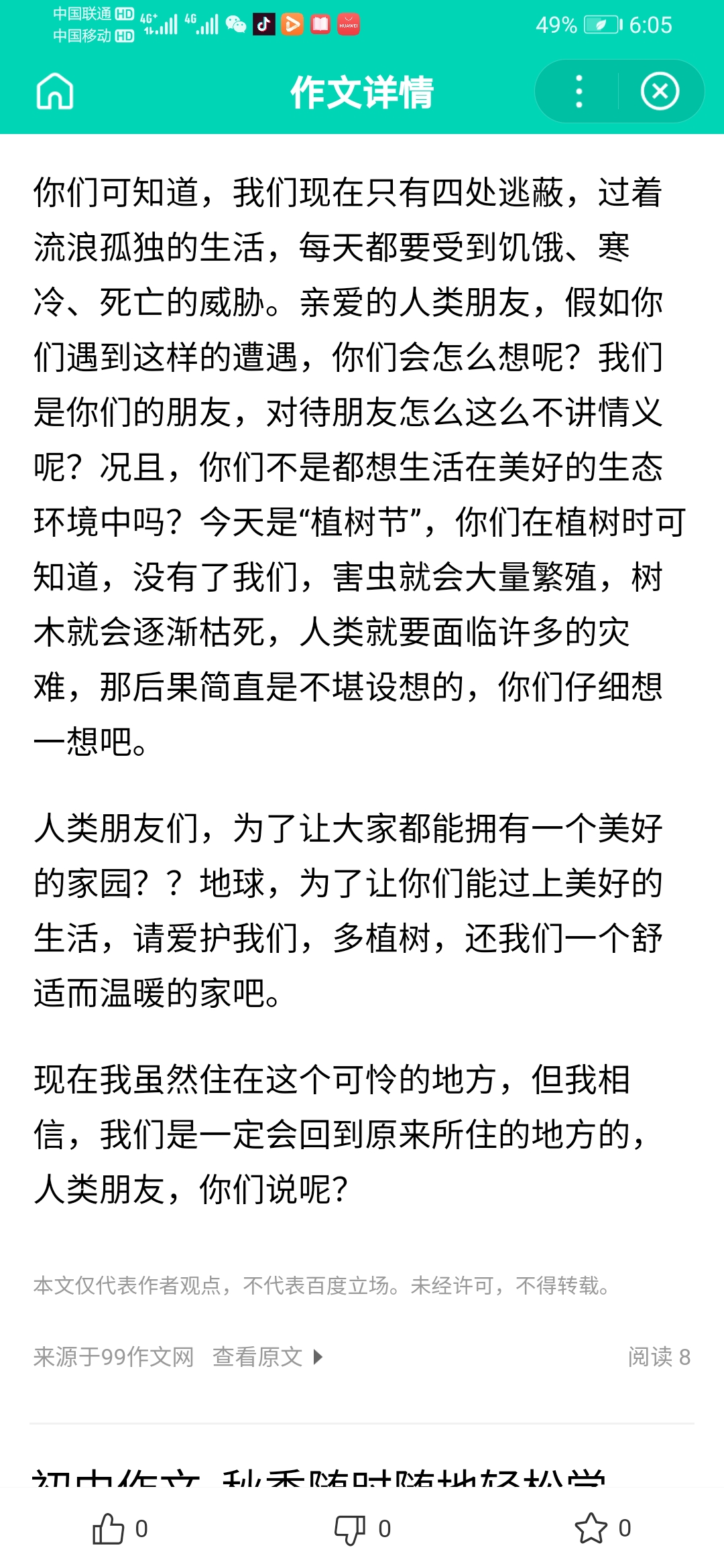This screenshot has height=1568, width=724.
Task: Like this essay with the thumbs up
Action: pyautogui.click(x=109, y=1529)
